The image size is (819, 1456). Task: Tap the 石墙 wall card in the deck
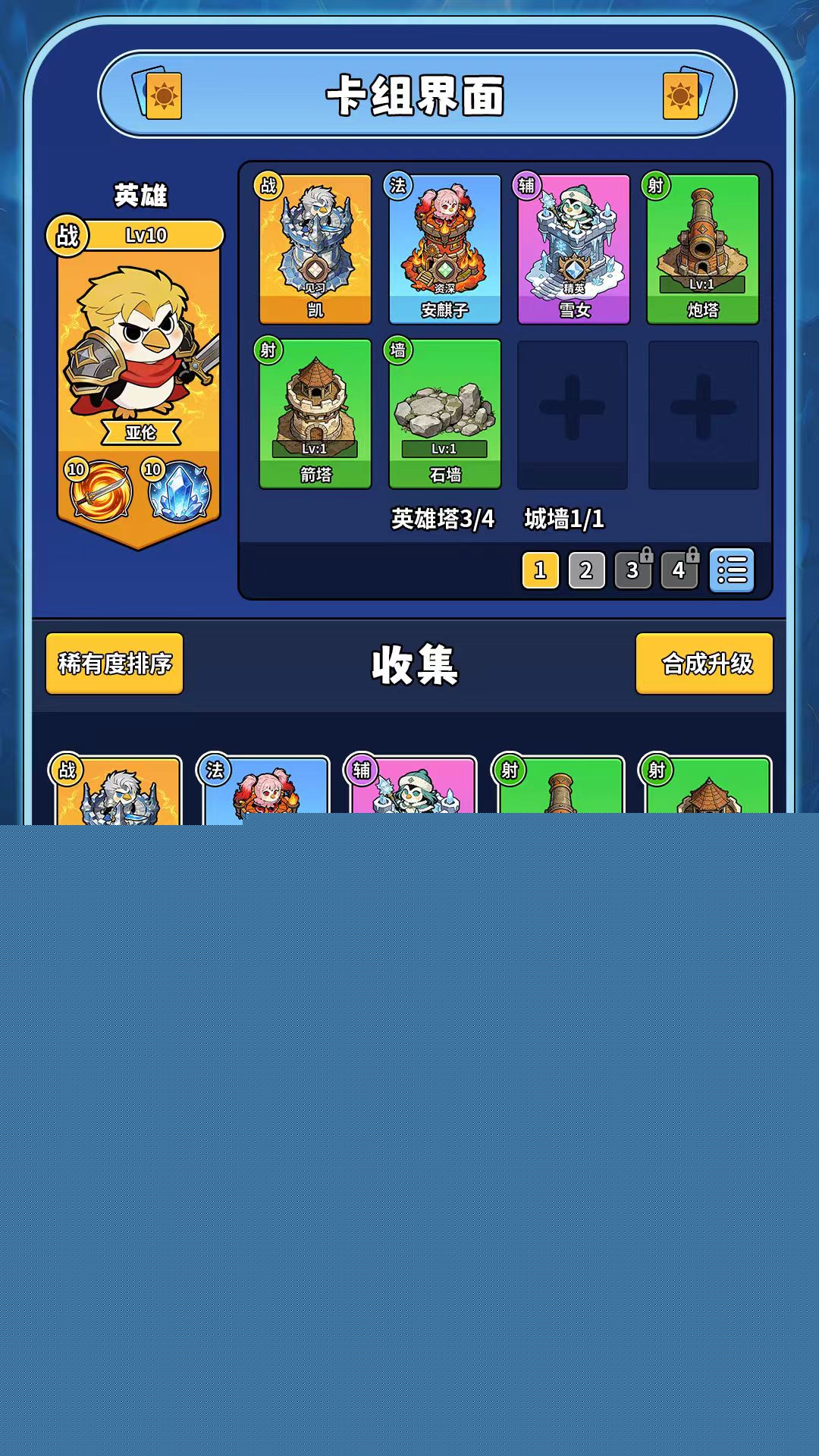[445, 414]
